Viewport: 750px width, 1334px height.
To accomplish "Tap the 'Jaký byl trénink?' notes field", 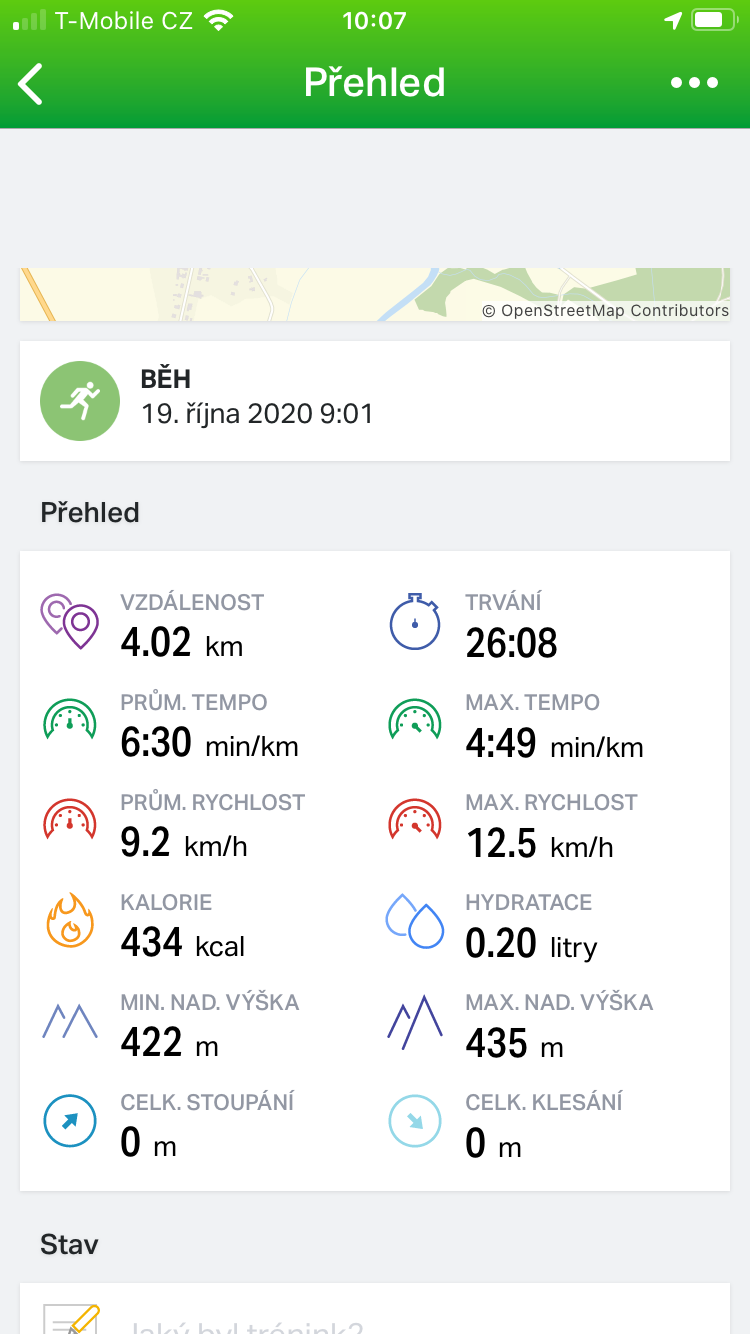I will pyautogui.click(x=375, y=1309).
